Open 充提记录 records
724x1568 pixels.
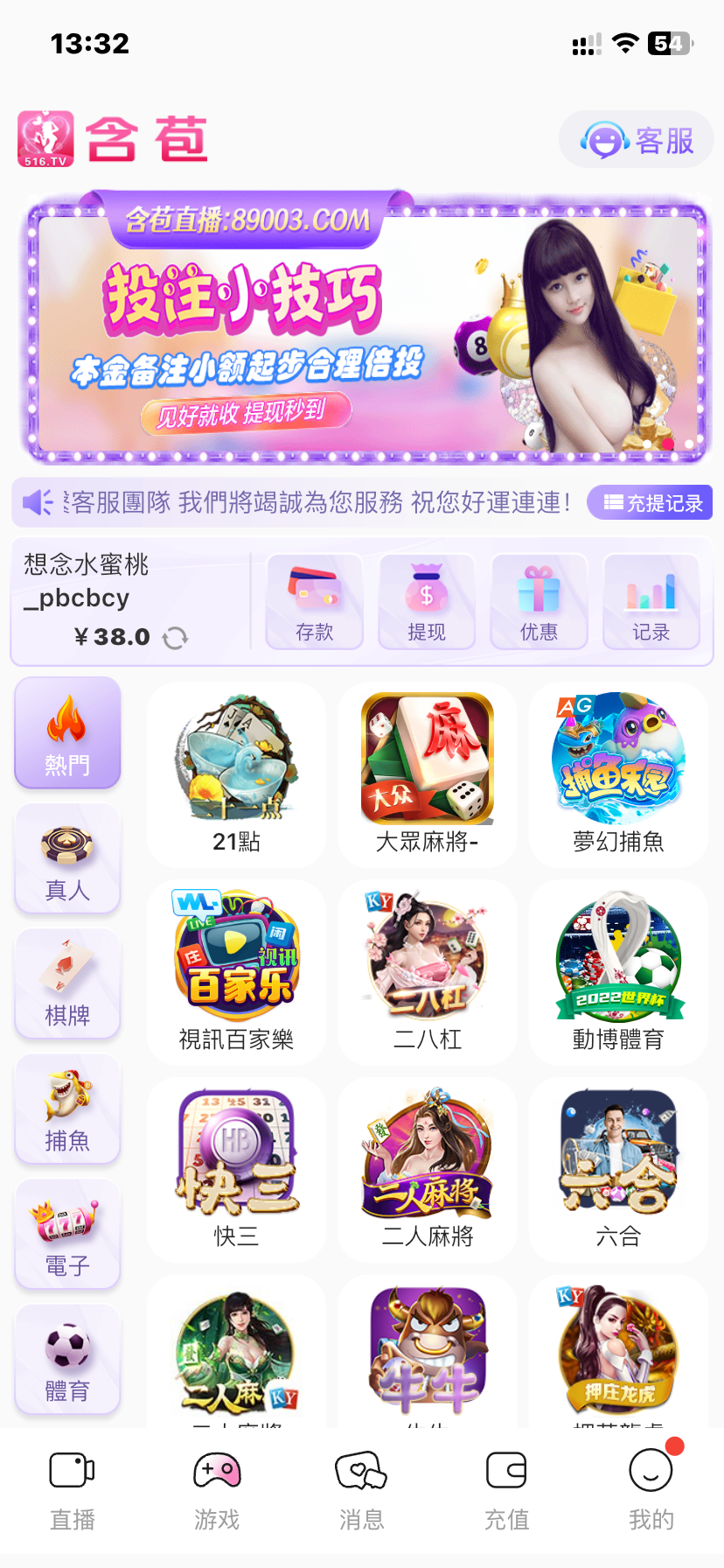pyautogui.click(x=651, y=503)
